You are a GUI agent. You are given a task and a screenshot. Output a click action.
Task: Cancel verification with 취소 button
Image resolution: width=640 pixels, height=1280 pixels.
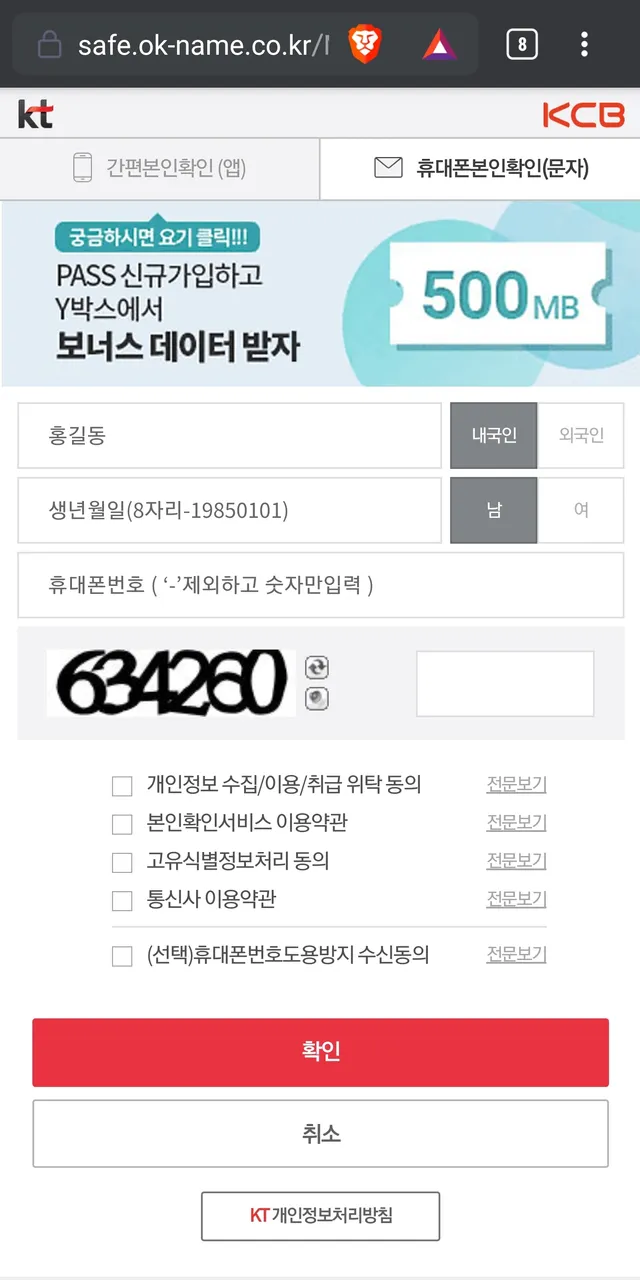click(320, 1134)
